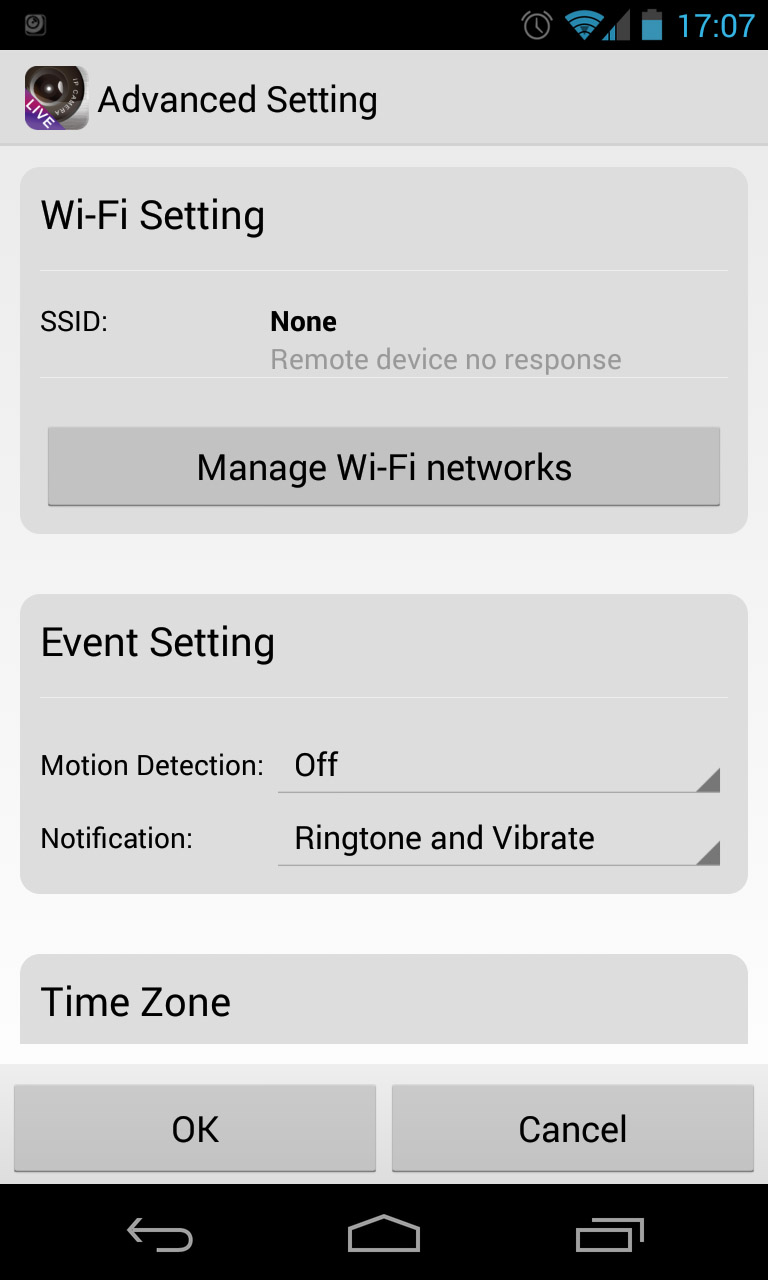Open the Notification dropdown showing Ringtone and Vibrate
768x1280 pixels.
pos(499,839)
